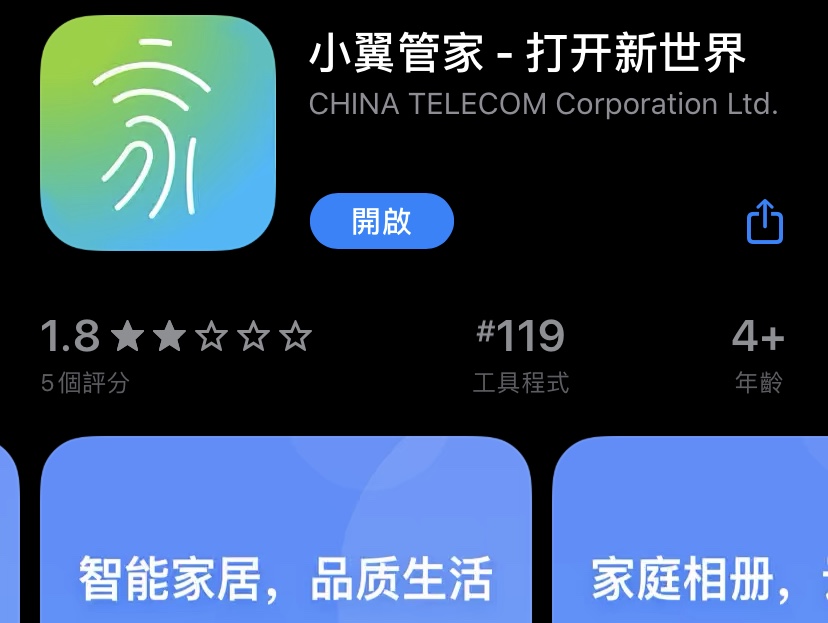Open the 小翼管家 app with 開啟 button
The image size is (828, 623).
[x=381, y=221]
